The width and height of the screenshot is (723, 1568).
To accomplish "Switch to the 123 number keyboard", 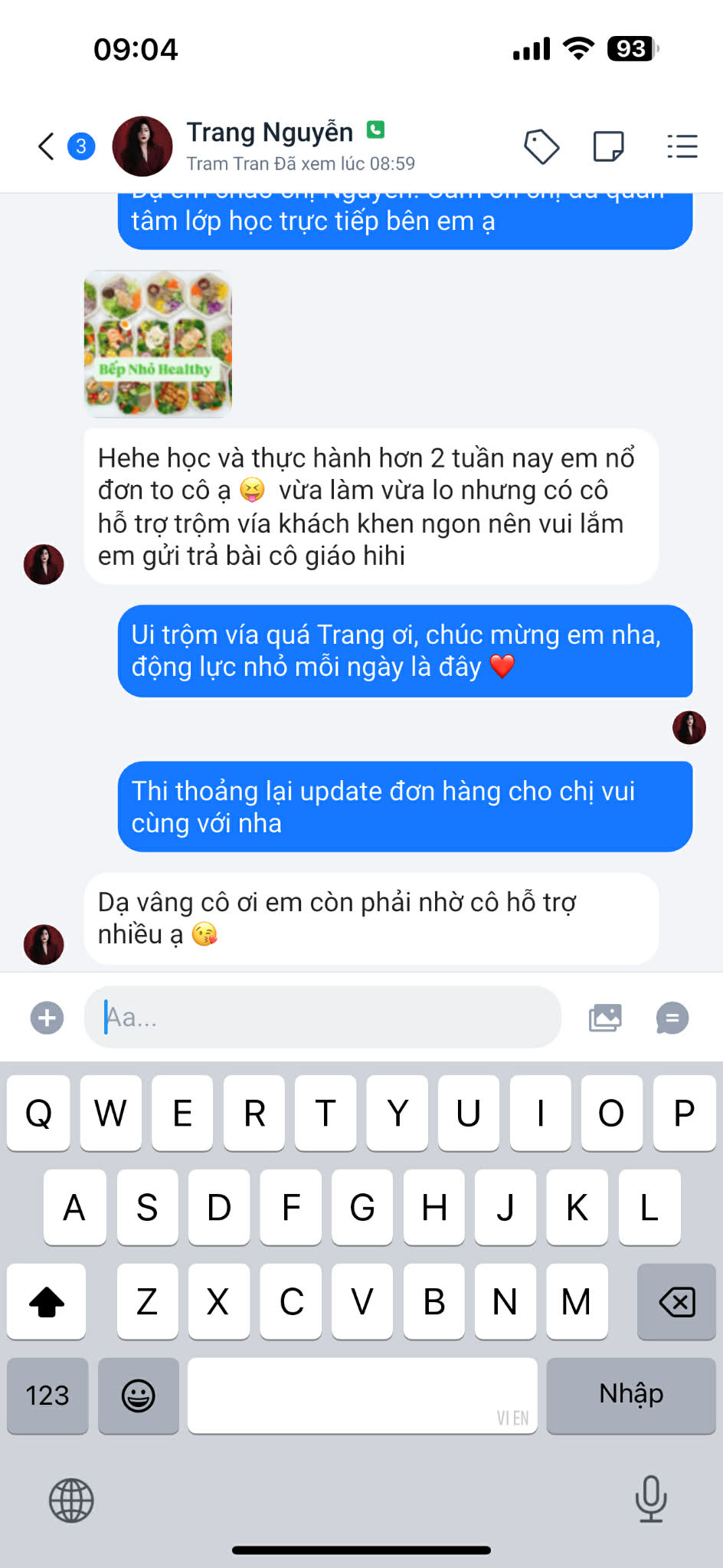I will (x=47, y=1395).
